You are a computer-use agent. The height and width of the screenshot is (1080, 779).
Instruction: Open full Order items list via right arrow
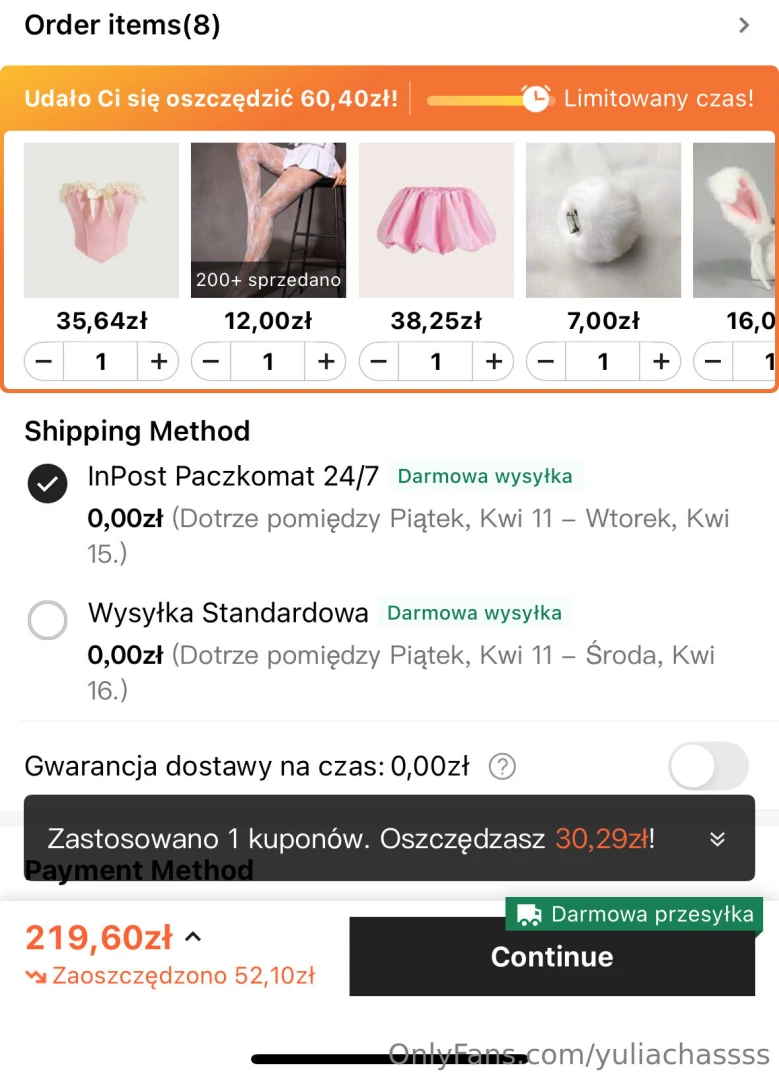click(x=744, y=26)
